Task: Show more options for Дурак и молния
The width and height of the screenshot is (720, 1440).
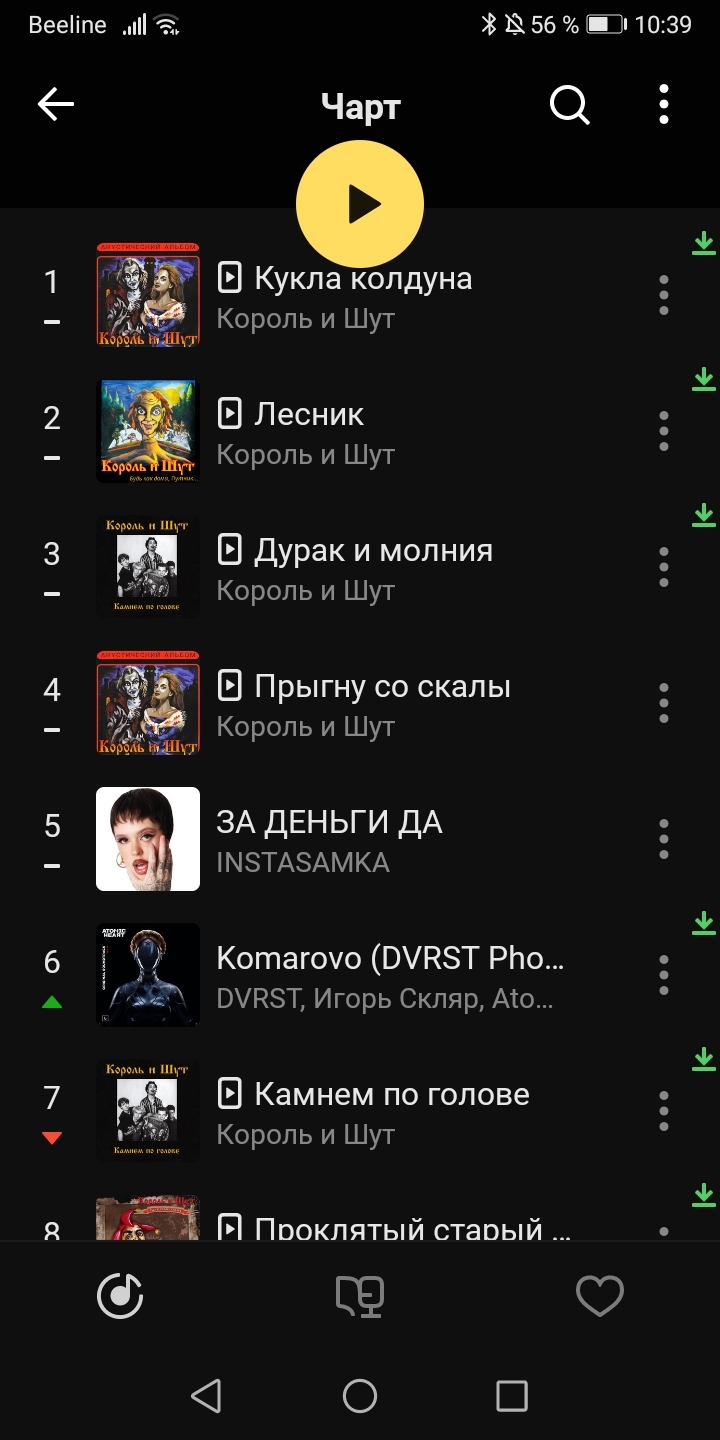Action: coord(663,568)
